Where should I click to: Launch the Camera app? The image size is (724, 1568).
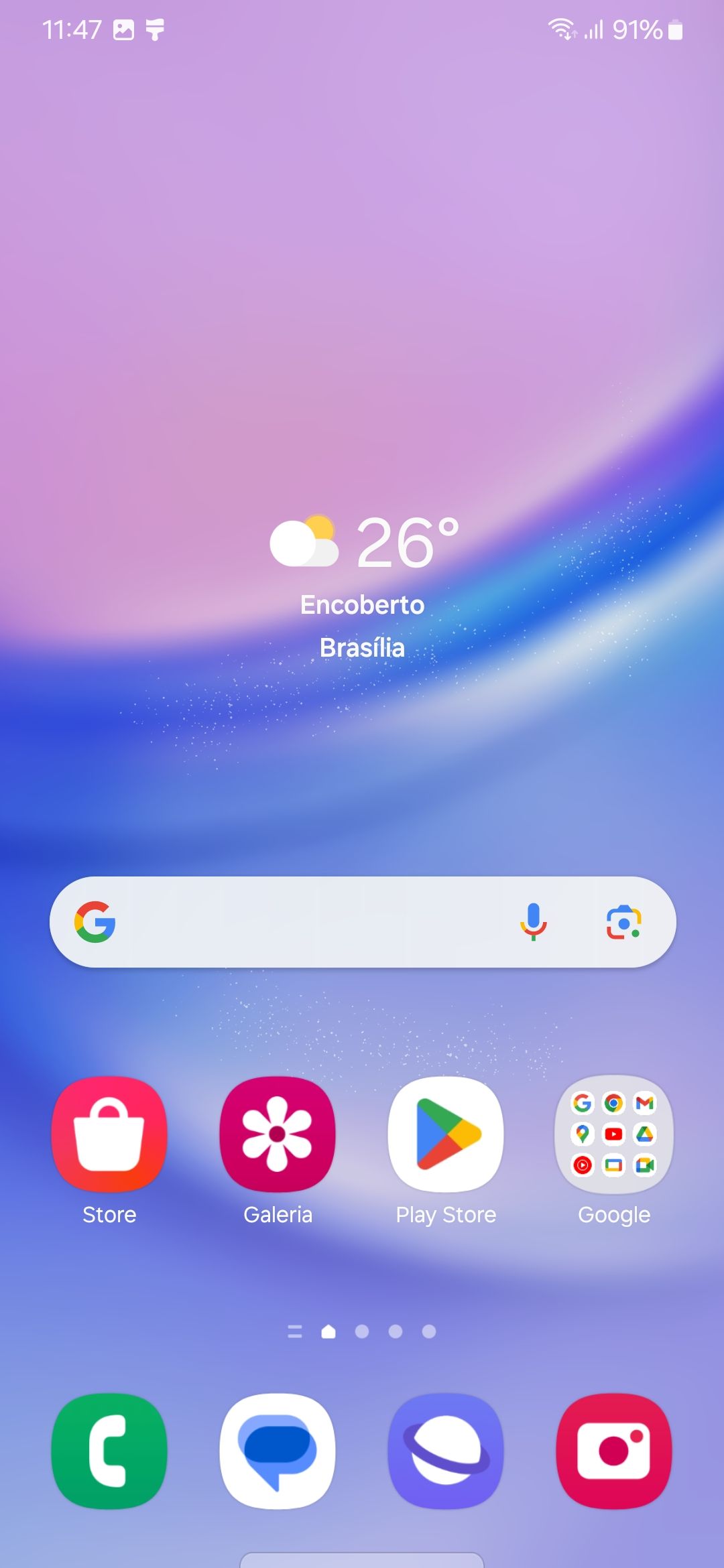(x=614, y=1451)
